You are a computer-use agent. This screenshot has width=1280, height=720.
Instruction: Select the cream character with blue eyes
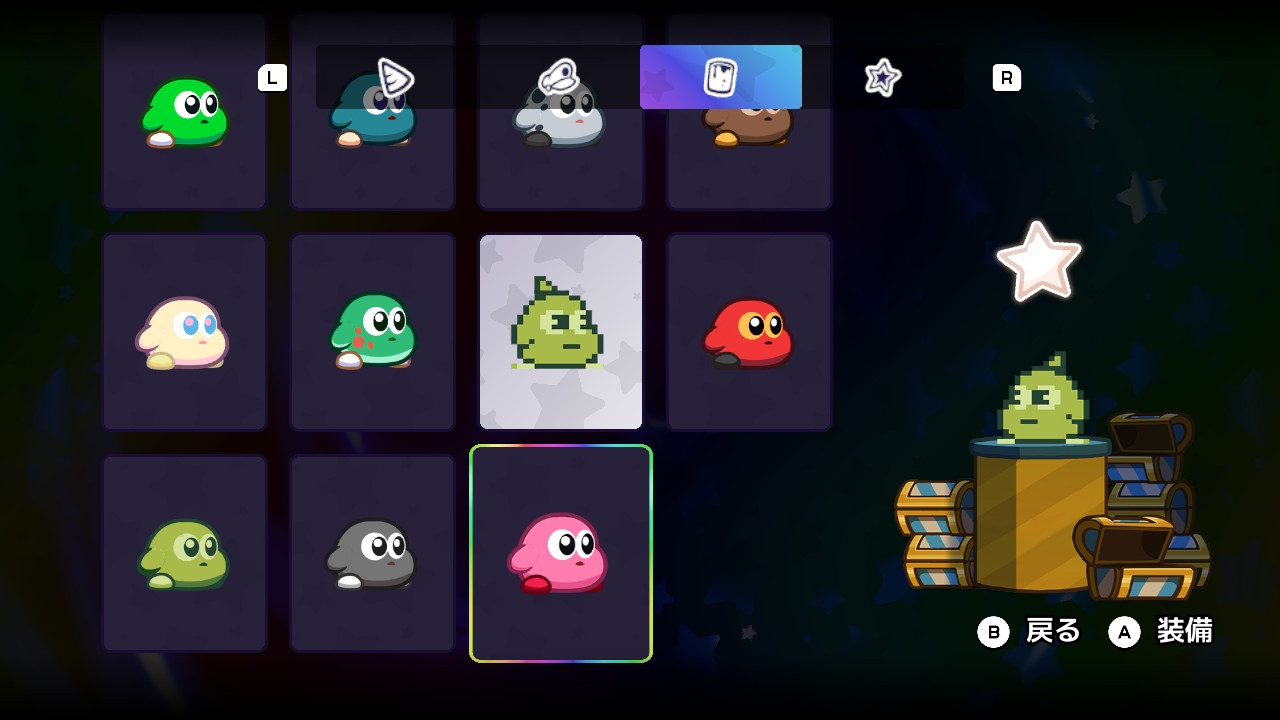point(185,332)
